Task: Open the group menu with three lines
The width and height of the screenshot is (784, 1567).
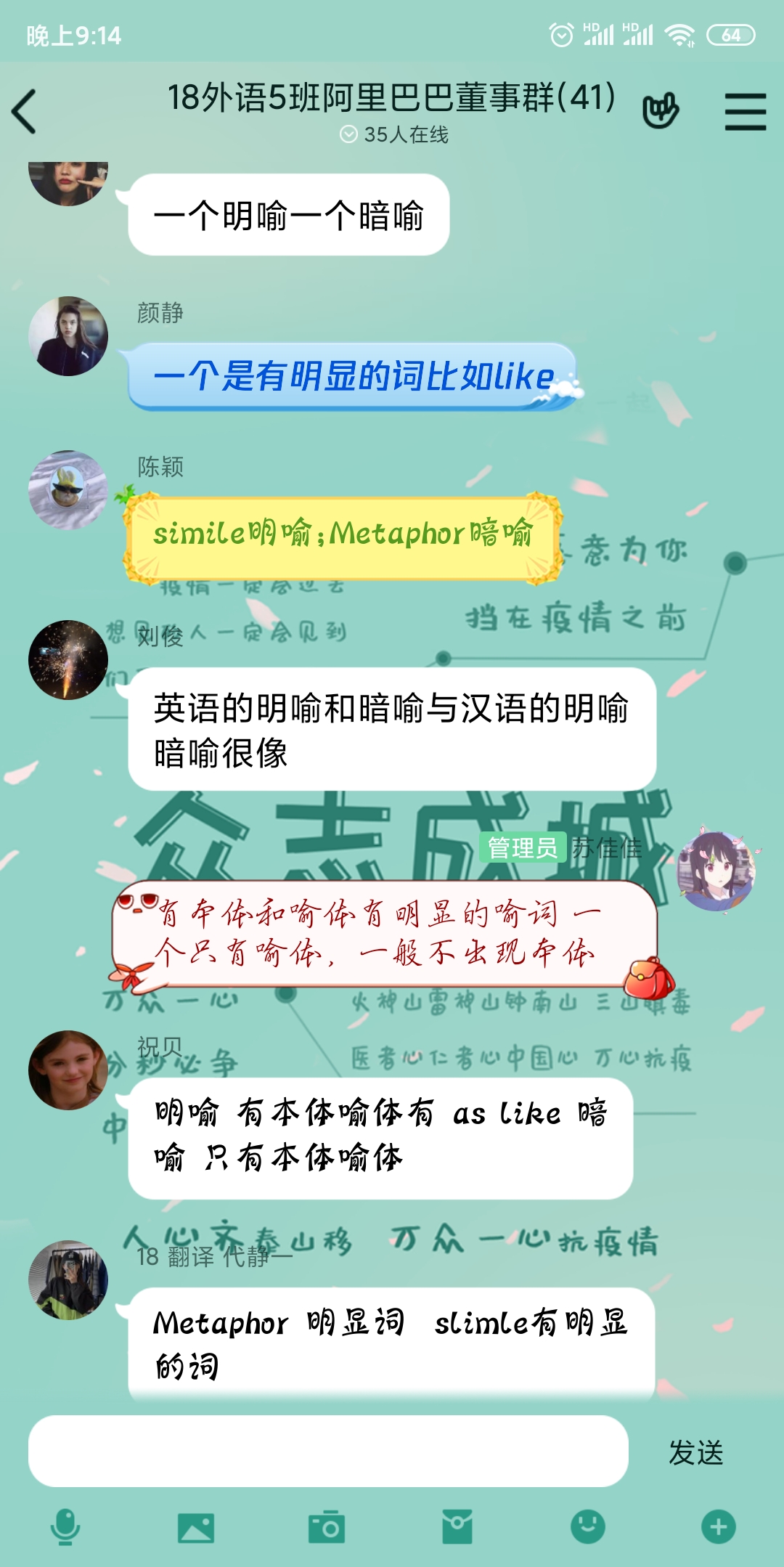Action: click(746, 112)
